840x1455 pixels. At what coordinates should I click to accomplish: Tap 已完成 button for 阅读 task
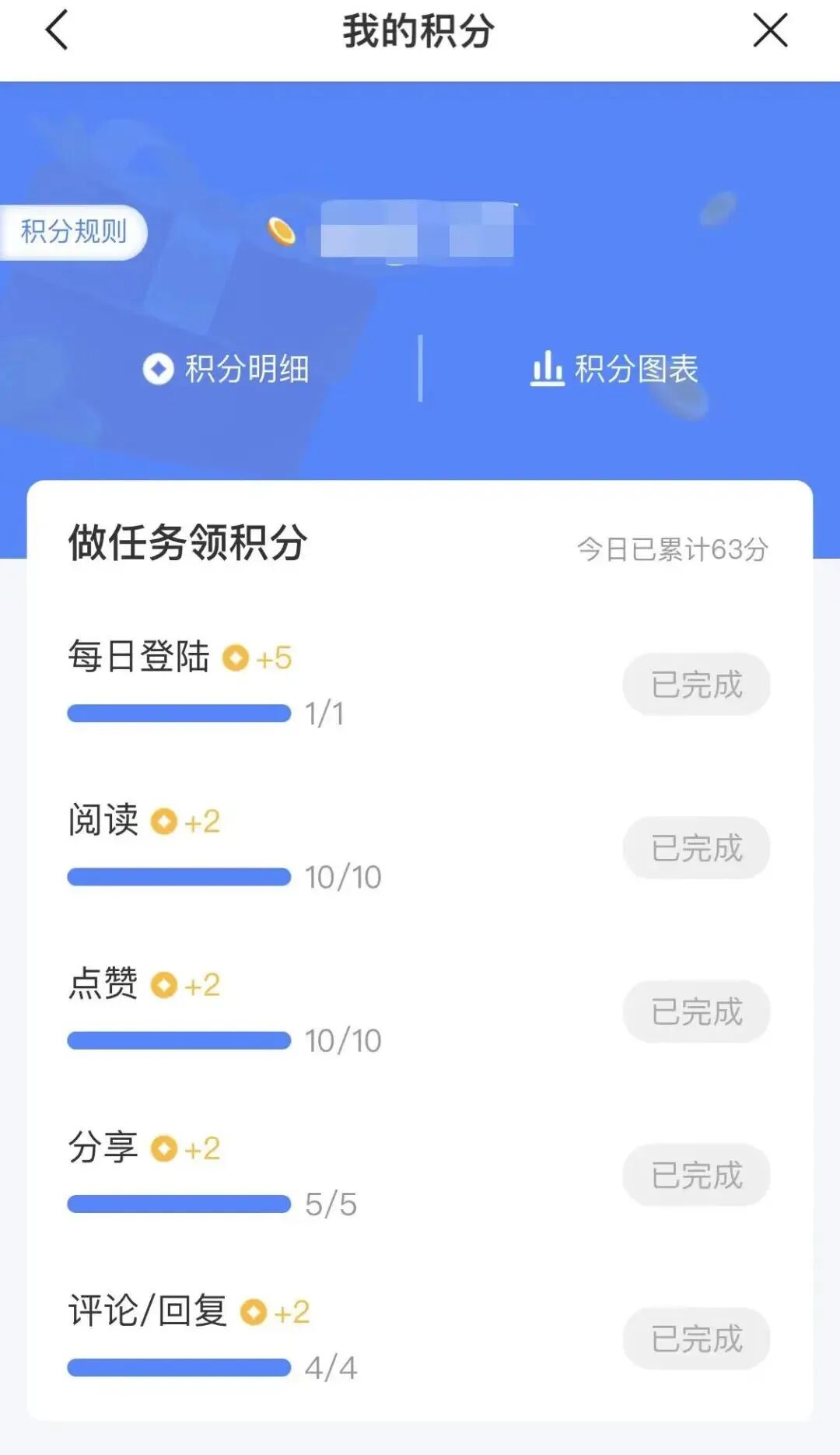(x=696, y=848)
